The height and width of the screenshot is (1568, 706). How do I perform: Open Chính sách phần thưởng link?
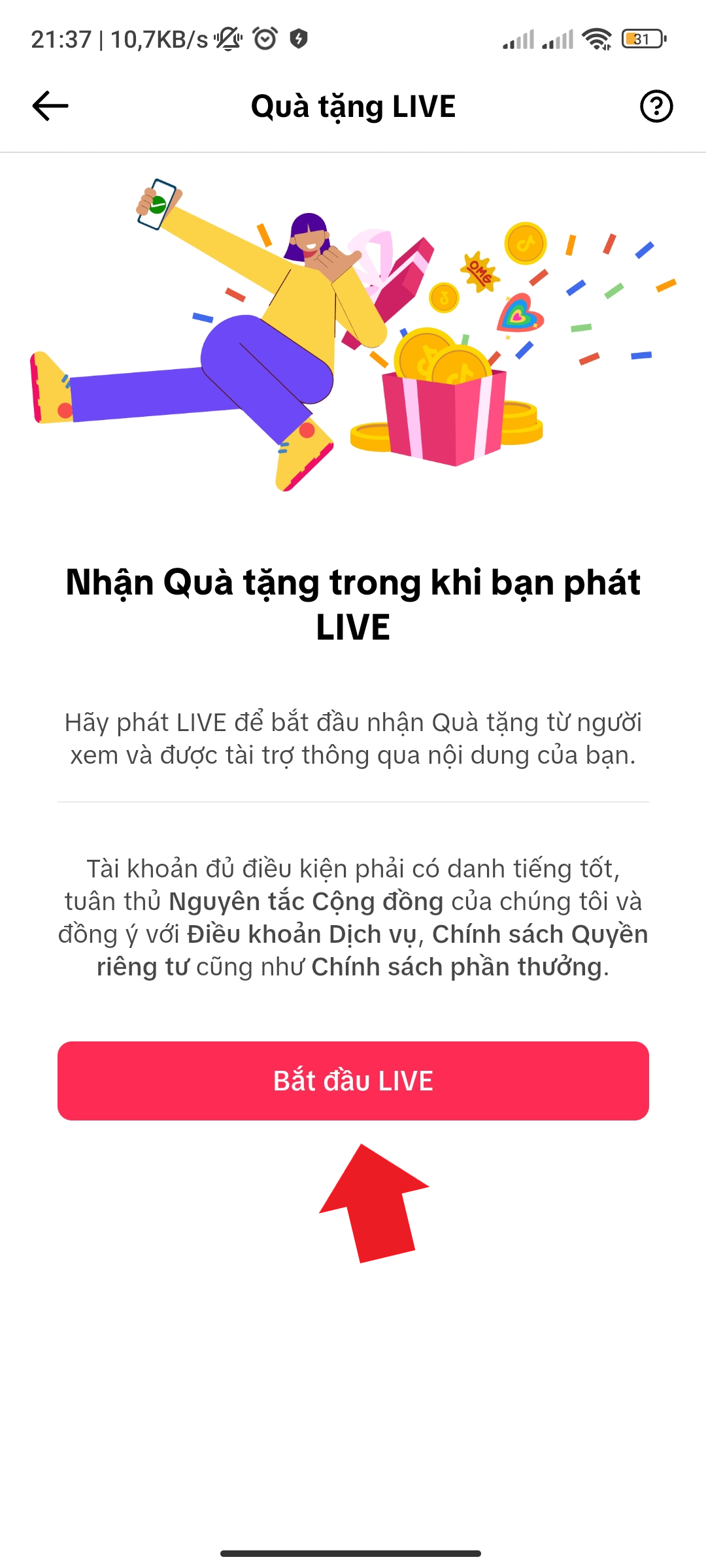pyautogui.click(x=456, y=967)
